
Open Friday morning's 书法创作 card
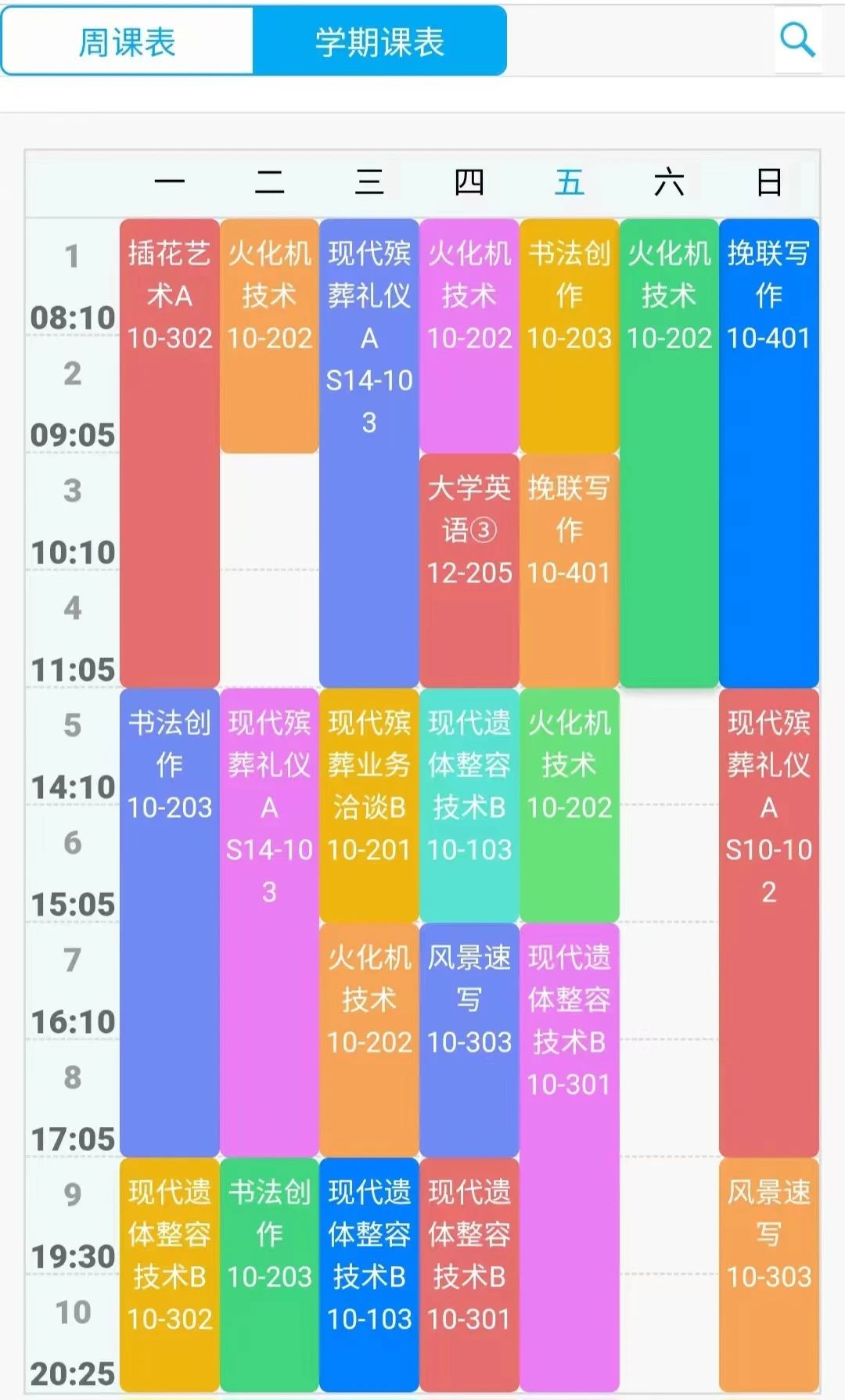[569, 335]
